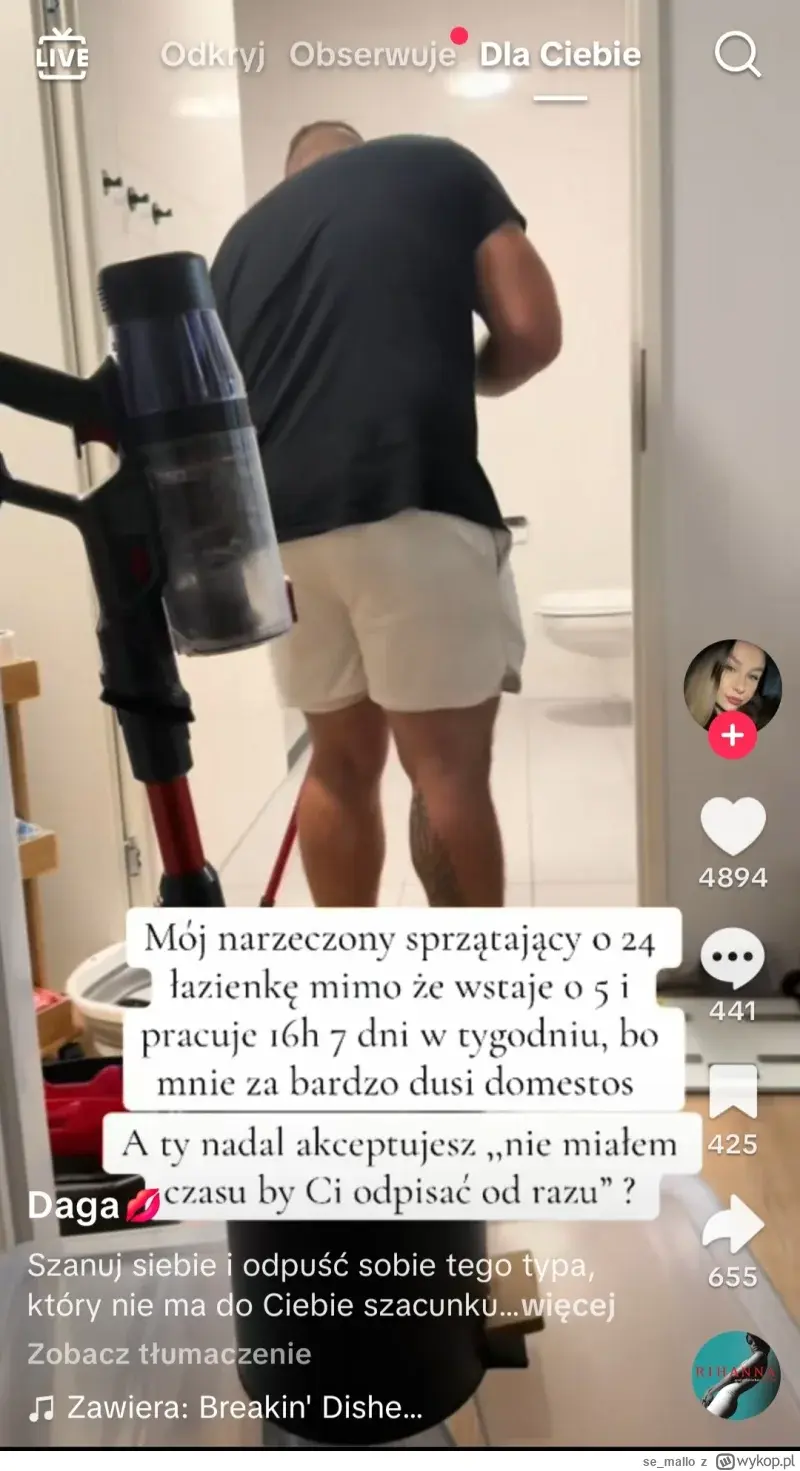Open the comments on this video
This screenshot has height=1471, width=800.
[x=732, y=959]
